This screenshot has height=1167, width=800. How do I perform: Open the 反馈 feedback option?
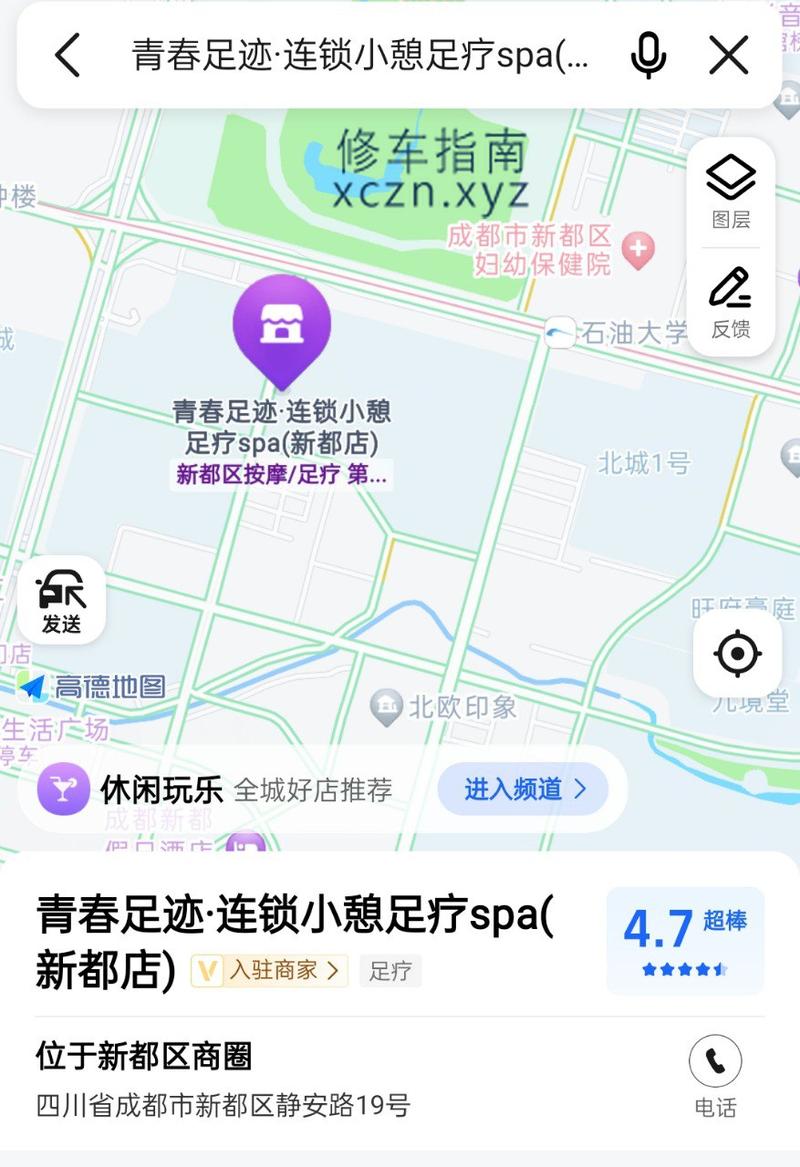731,301
